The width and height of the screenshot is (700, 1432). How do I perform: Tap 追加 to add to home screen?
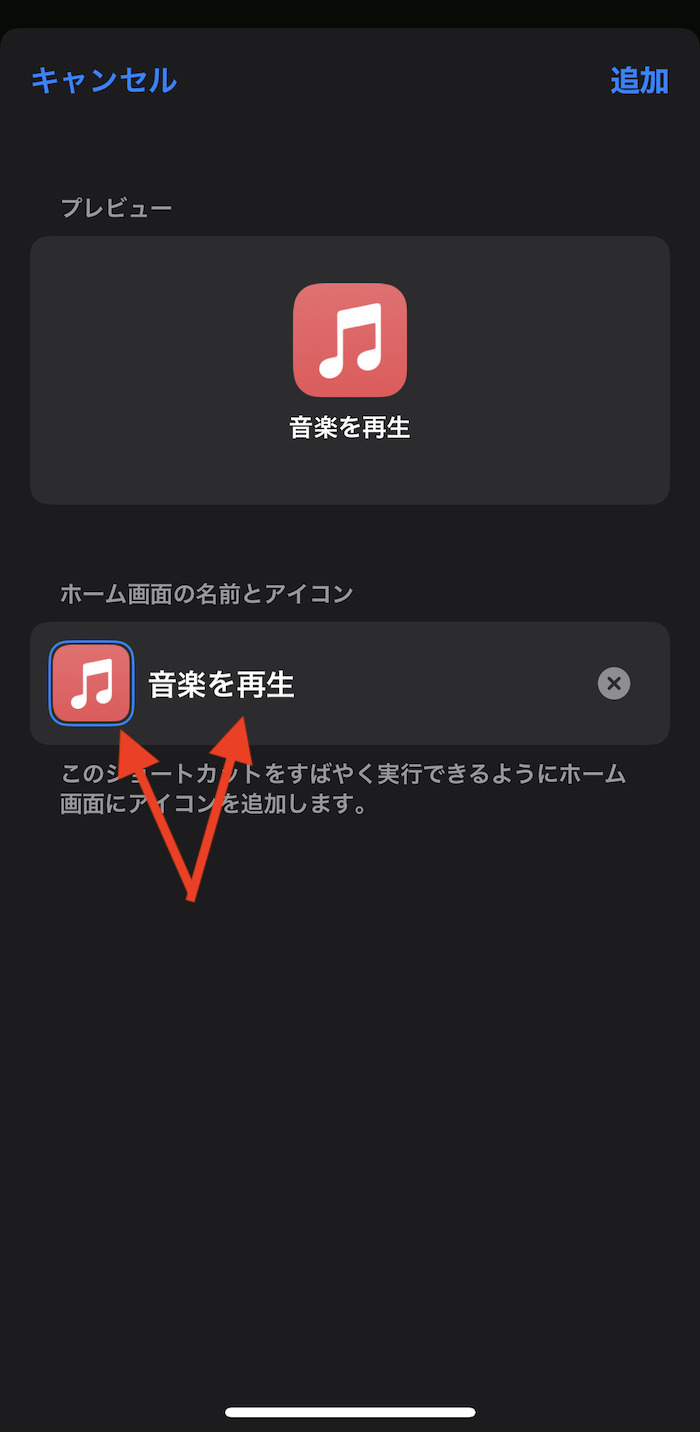click(x=639, y=80)
